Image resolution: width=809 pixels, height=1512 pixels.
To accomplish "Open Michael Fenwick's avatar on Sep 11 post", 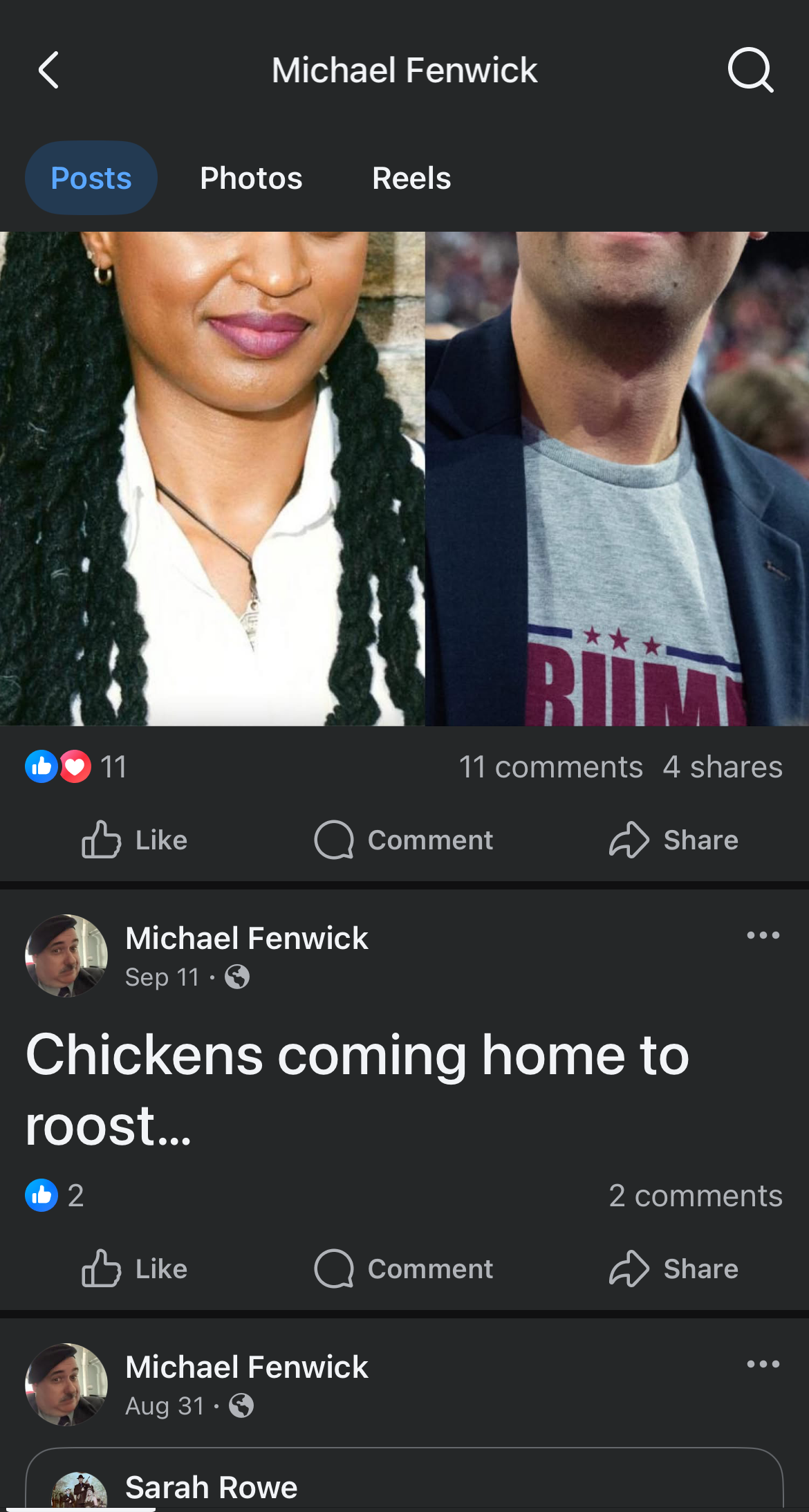I will 66,956.
